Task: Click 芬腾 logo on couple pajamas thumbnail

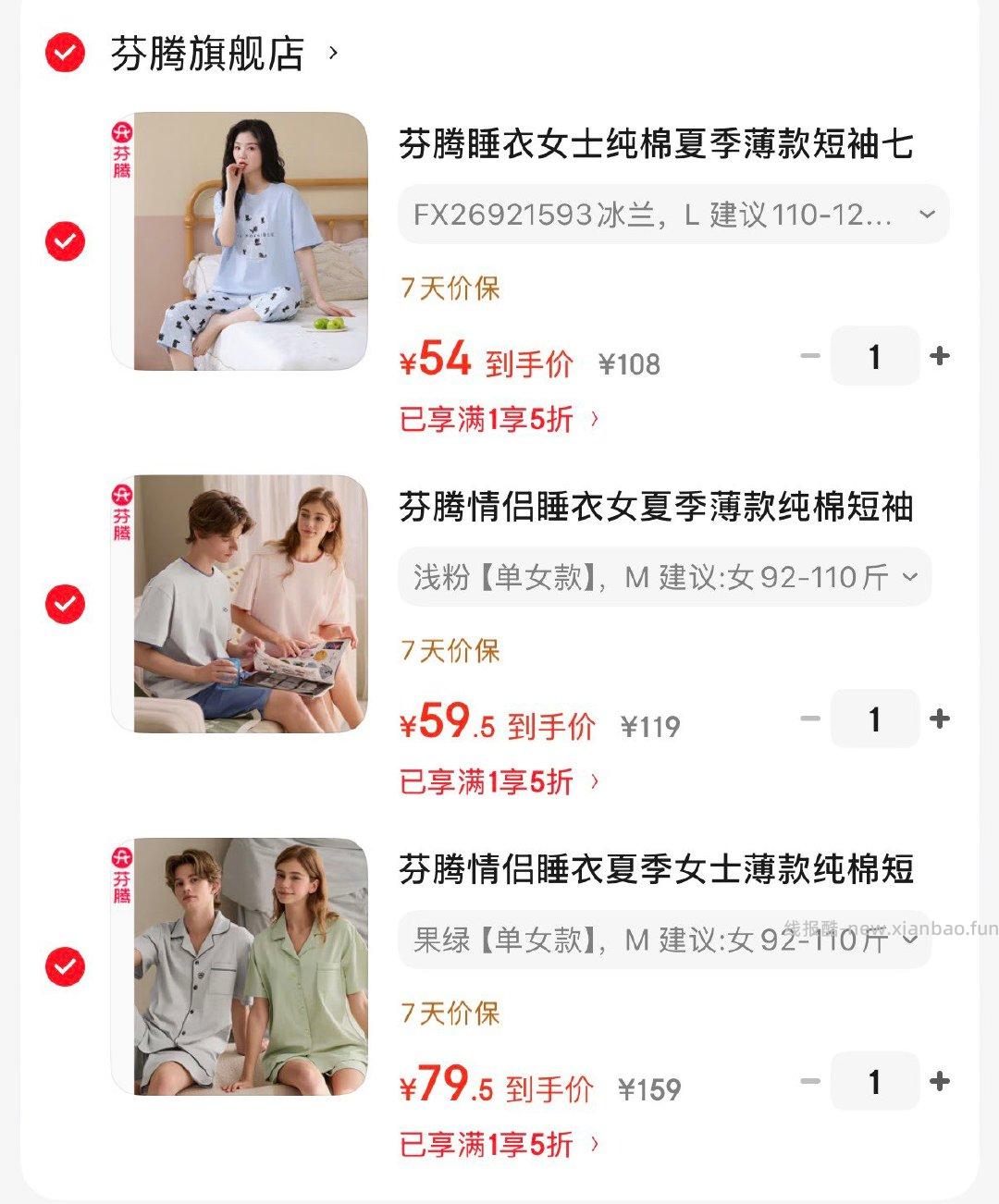Action: tap(123, 516)
